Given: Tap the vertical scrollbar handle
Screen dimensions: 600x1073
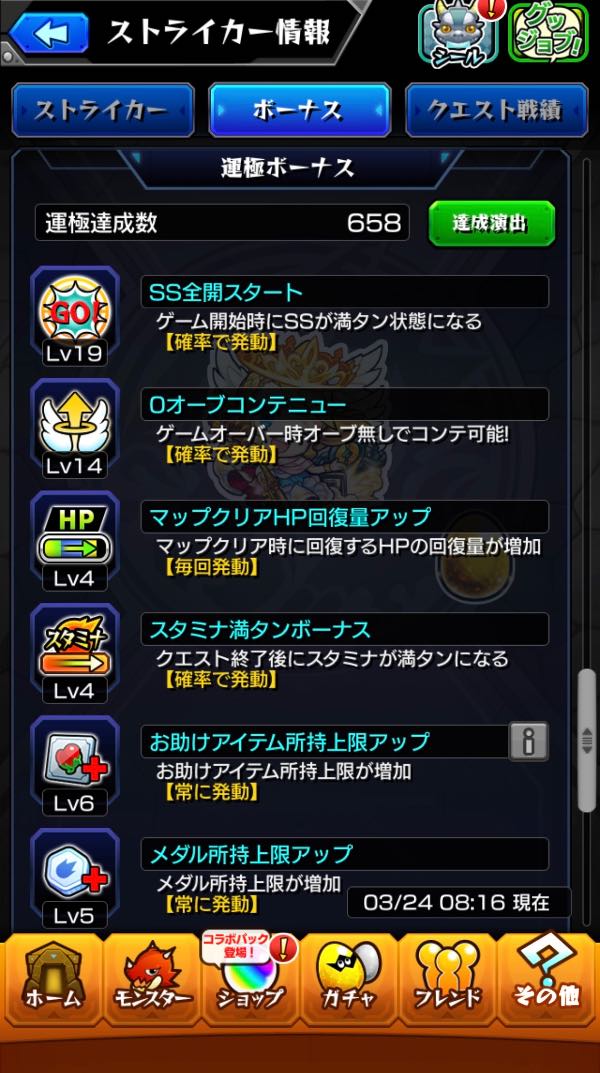Looking at the screenshot, I should coord(586,740).
